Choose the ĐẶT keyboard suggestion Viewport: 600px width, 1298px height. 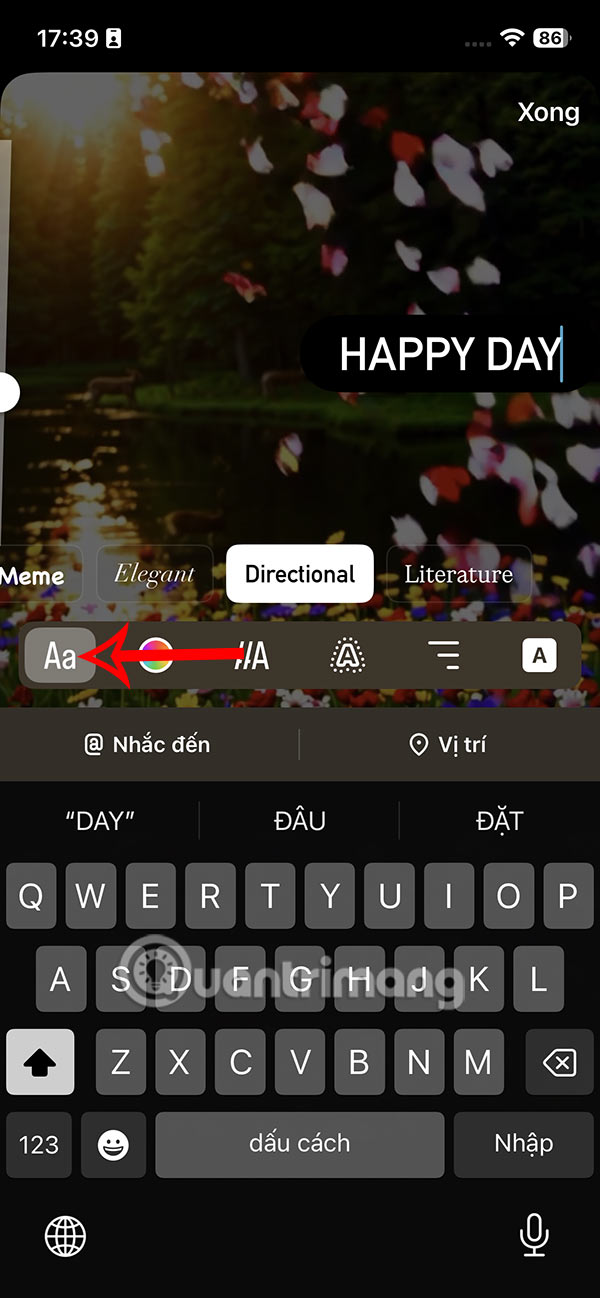(498, 821)
